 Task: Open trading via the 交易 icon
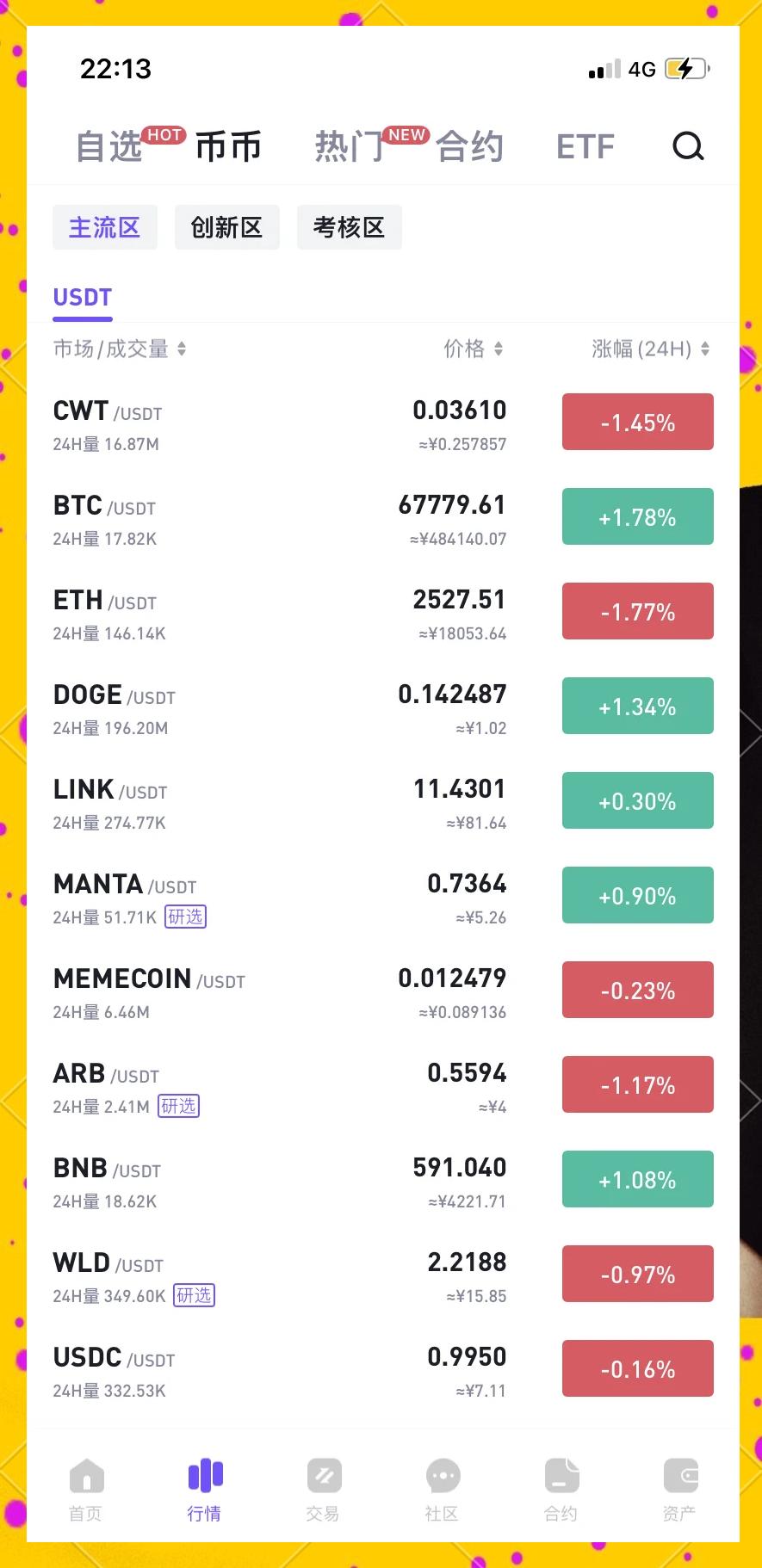(323, 1476)
